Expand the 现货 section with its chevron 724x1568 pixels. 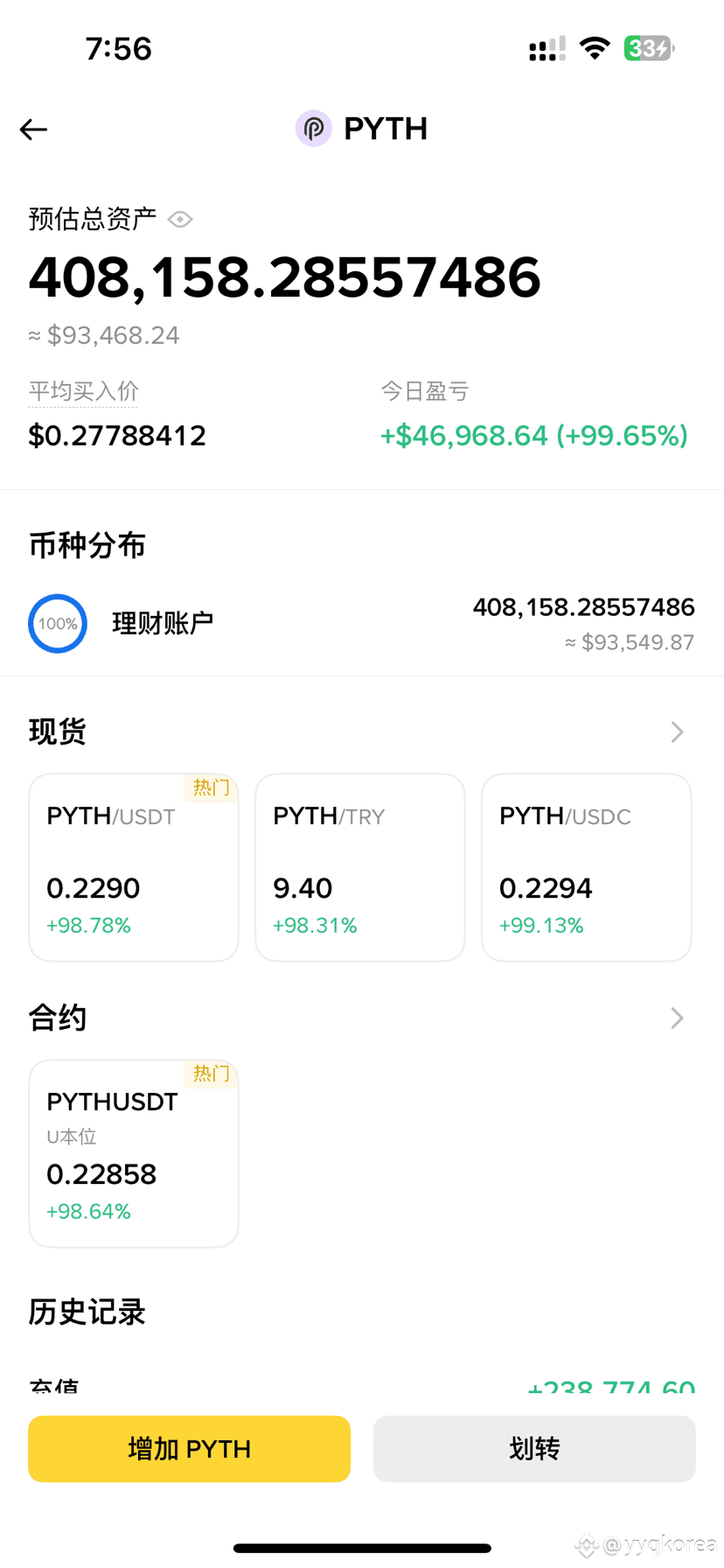pyautogui.click(x=677, y=731)
